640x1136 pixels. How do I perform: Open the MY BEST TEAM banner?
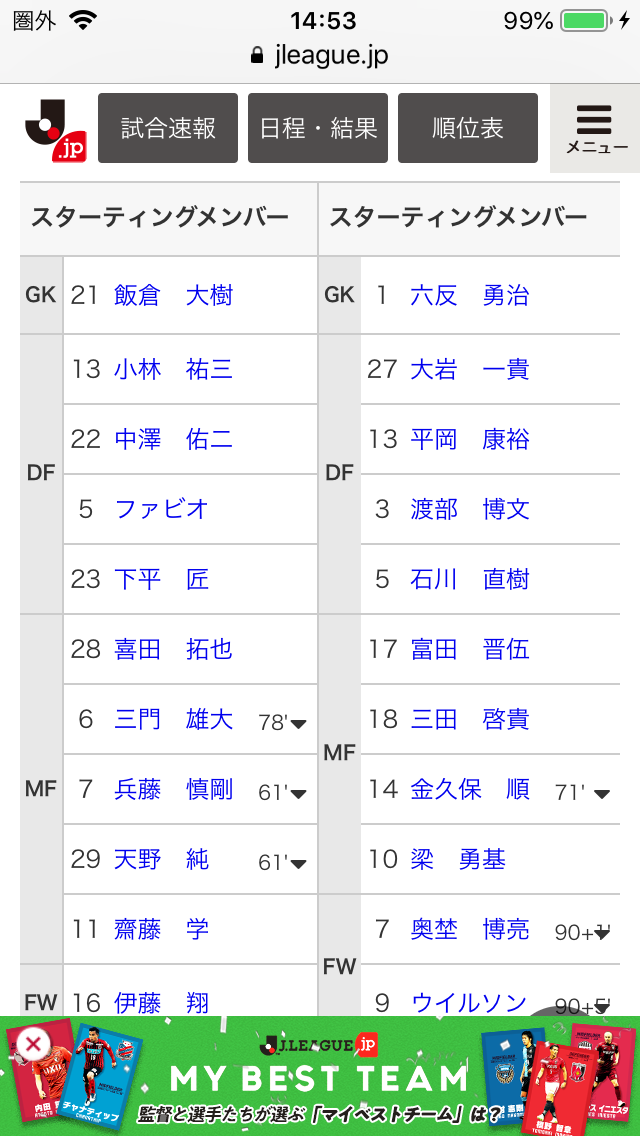pyautogui.click(x=320, y=1076)
